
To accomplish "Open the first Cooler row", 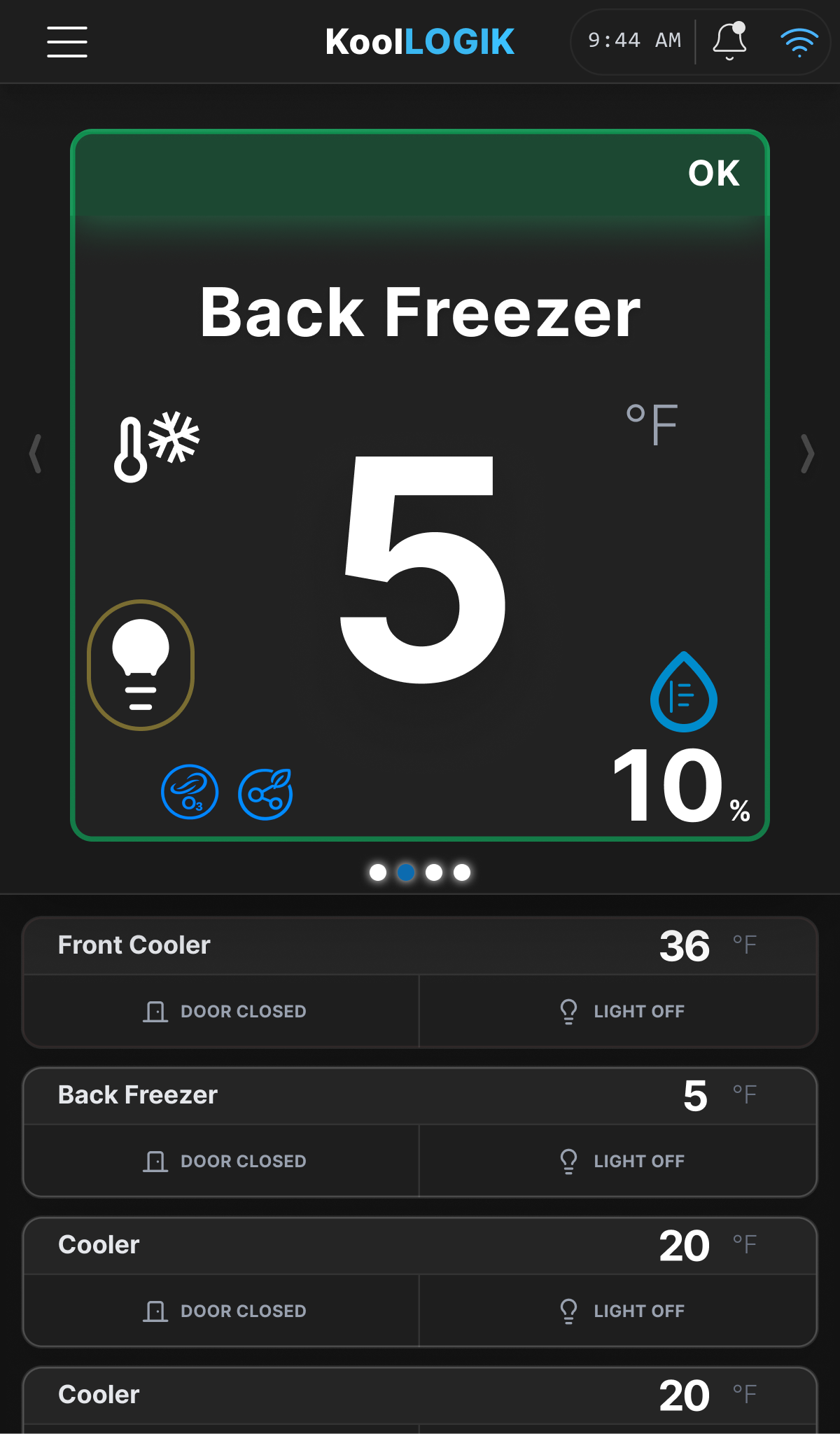I will click(x=420, y=1245).
